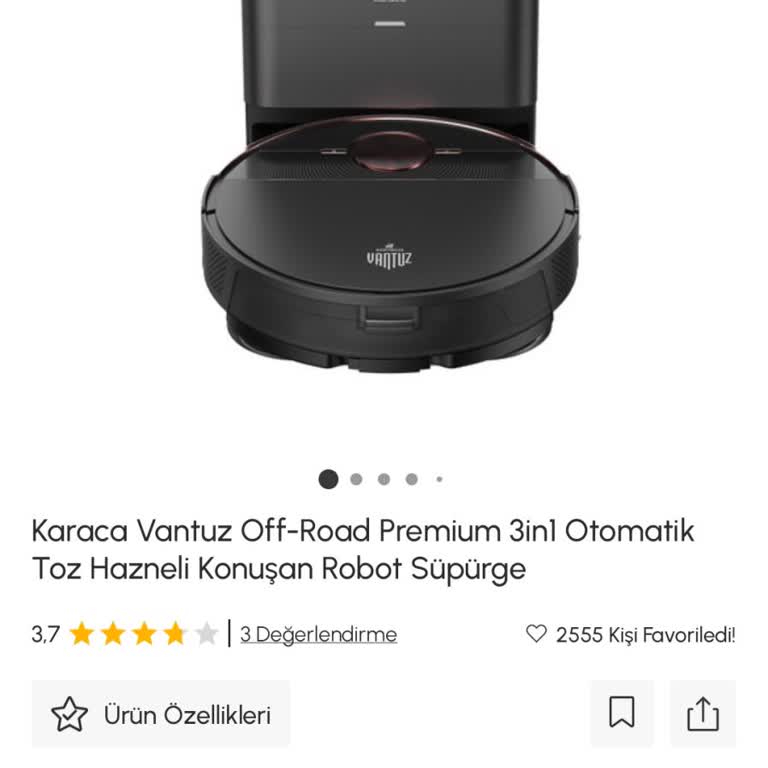The image size is (768, 768).
Task: Open the Ürün Özellikleri button
Action: pos(161,714)
